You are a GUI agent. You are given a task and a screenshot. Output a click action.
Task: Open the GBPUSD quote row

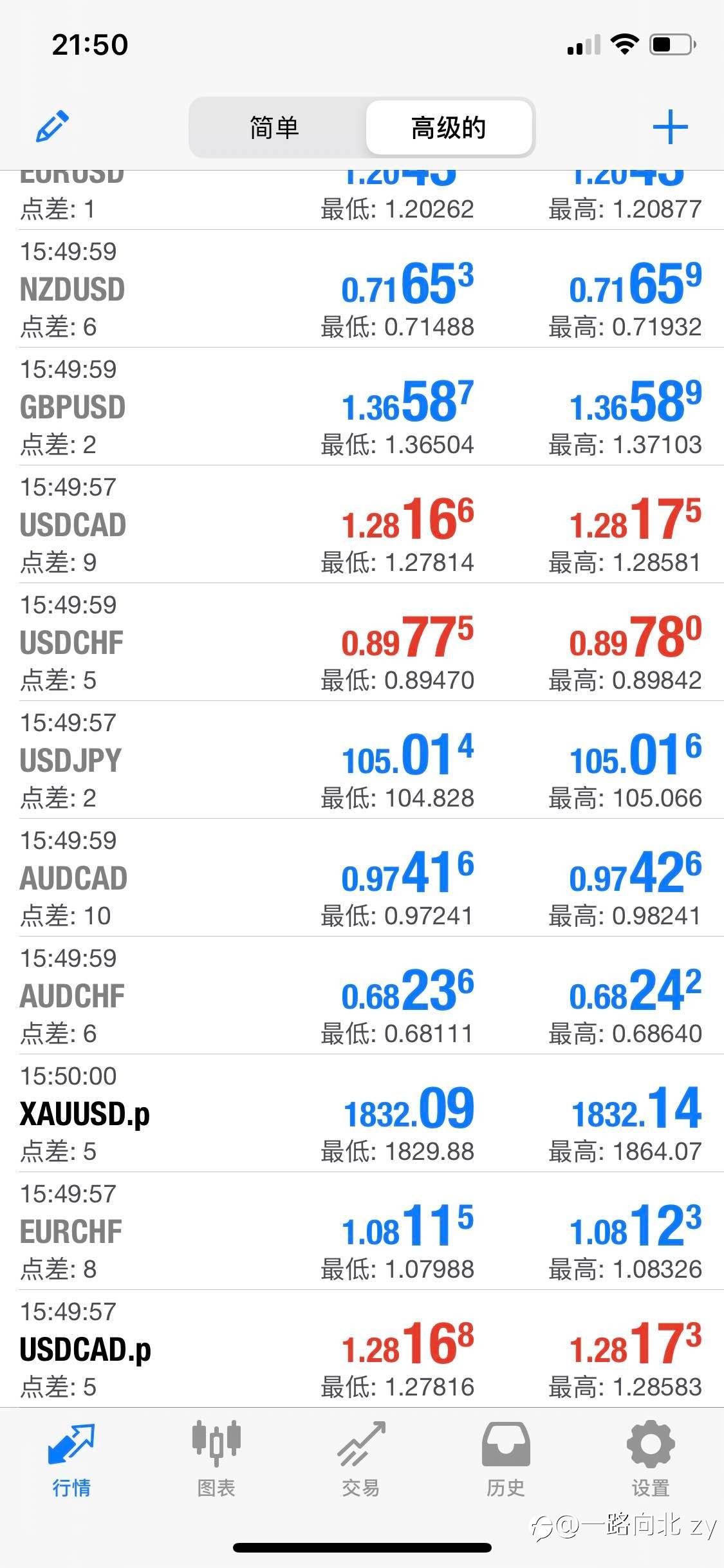[362, 407]
